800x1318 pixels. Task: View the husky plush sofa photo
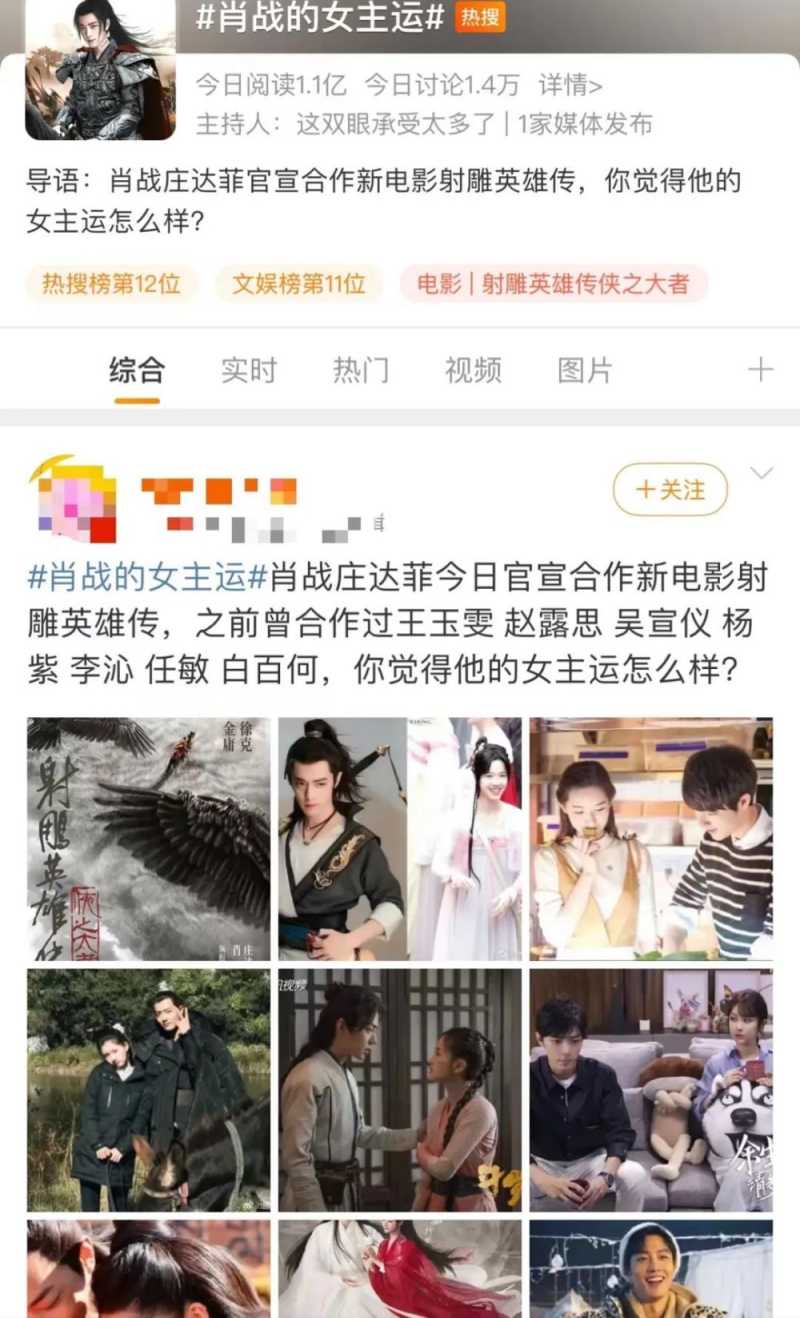coord(651,1090)
